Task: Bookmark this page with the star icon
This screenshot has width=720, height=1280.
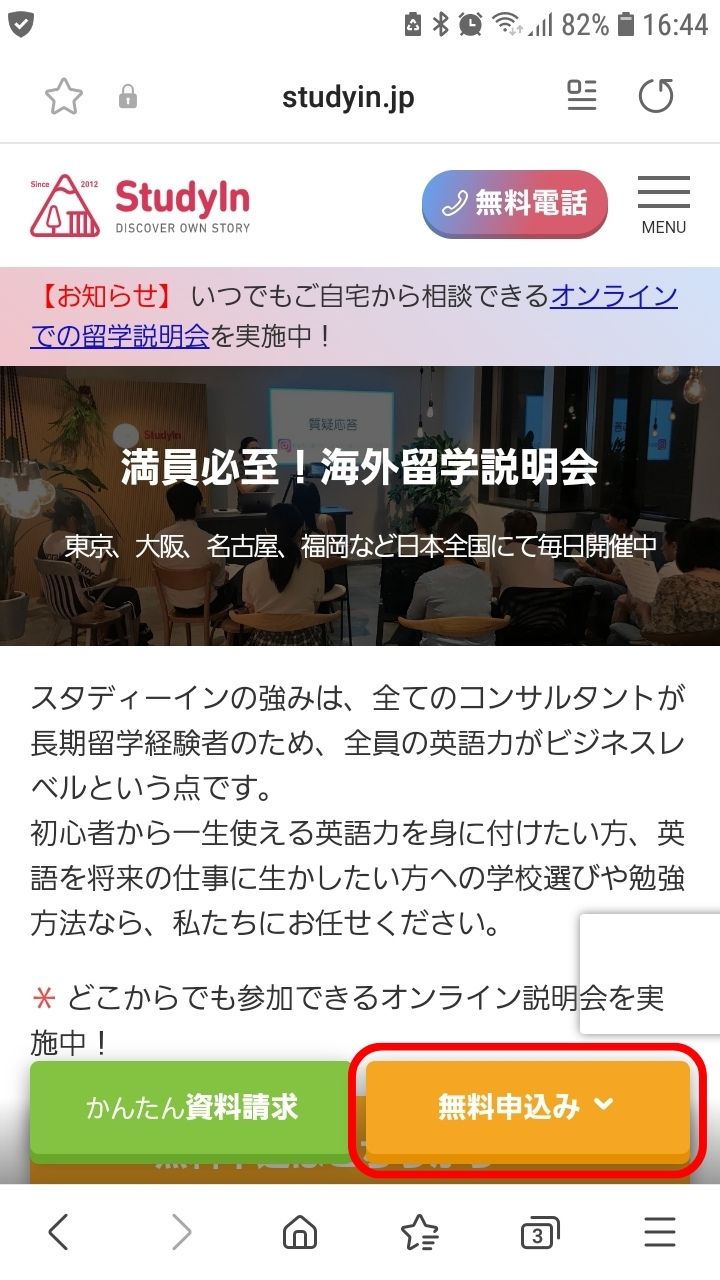Action: pyautogui.click(x=64, y=97)
